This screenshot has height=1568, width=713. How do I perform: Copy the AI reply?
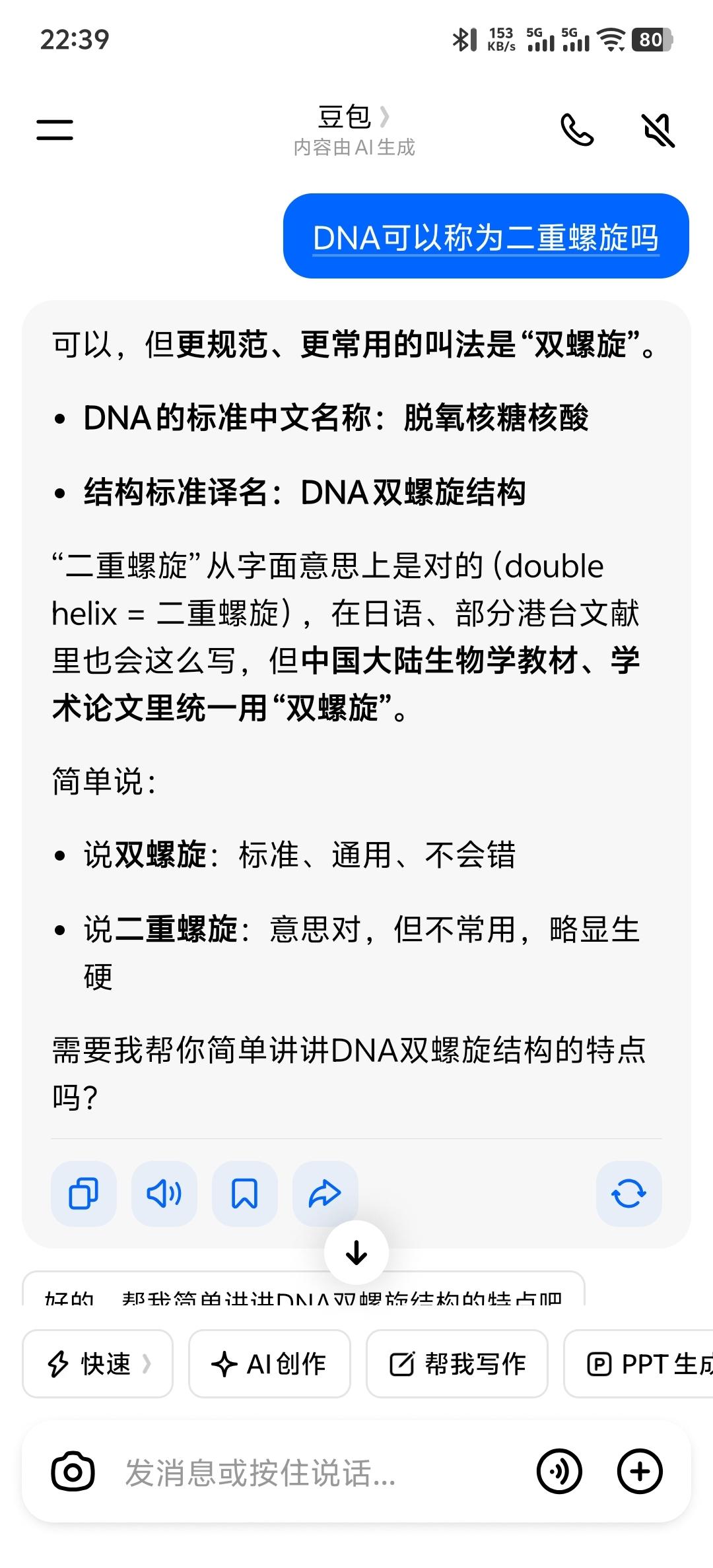[x=84, y=1193]
